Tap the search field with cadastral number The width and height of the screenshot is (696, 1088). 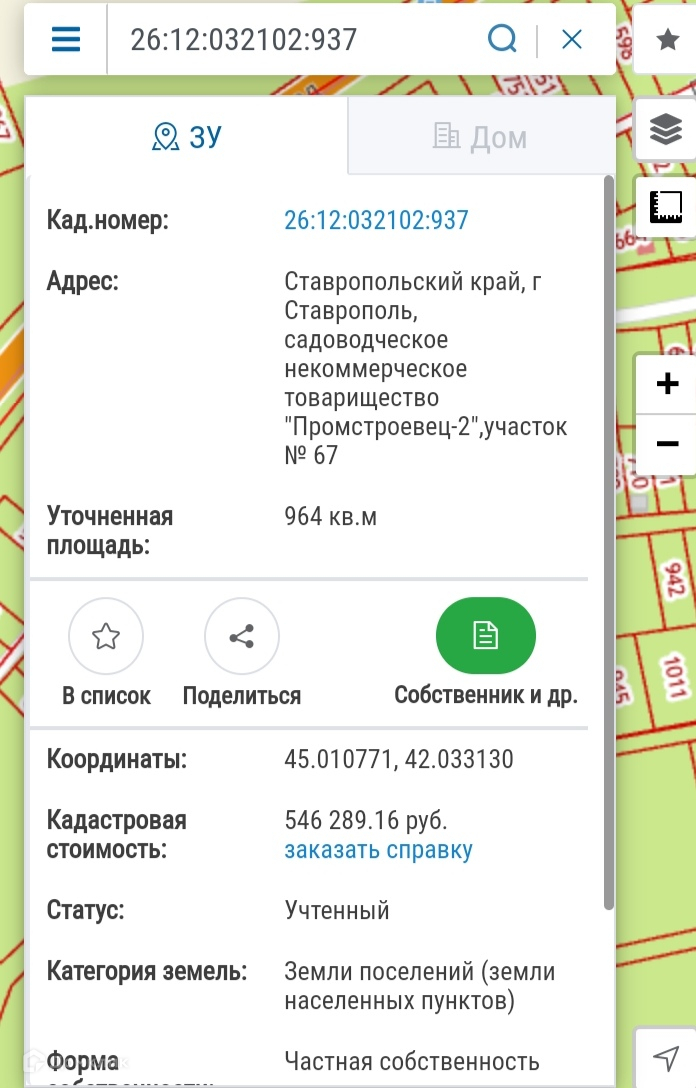point(295,39)
